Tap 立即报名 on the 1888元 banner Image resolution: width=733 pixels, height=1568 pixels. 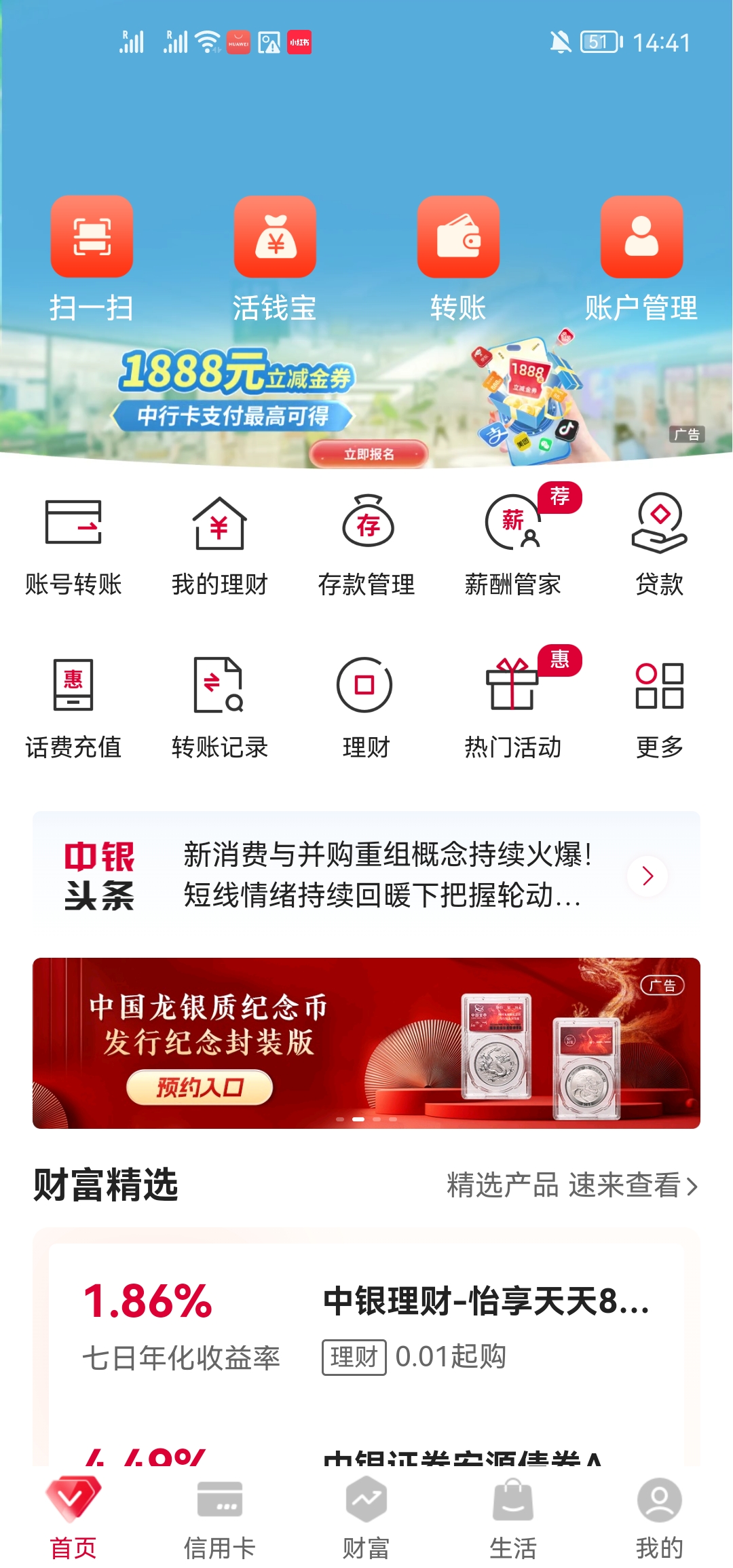pyautogui.click(x=369, y=454)
